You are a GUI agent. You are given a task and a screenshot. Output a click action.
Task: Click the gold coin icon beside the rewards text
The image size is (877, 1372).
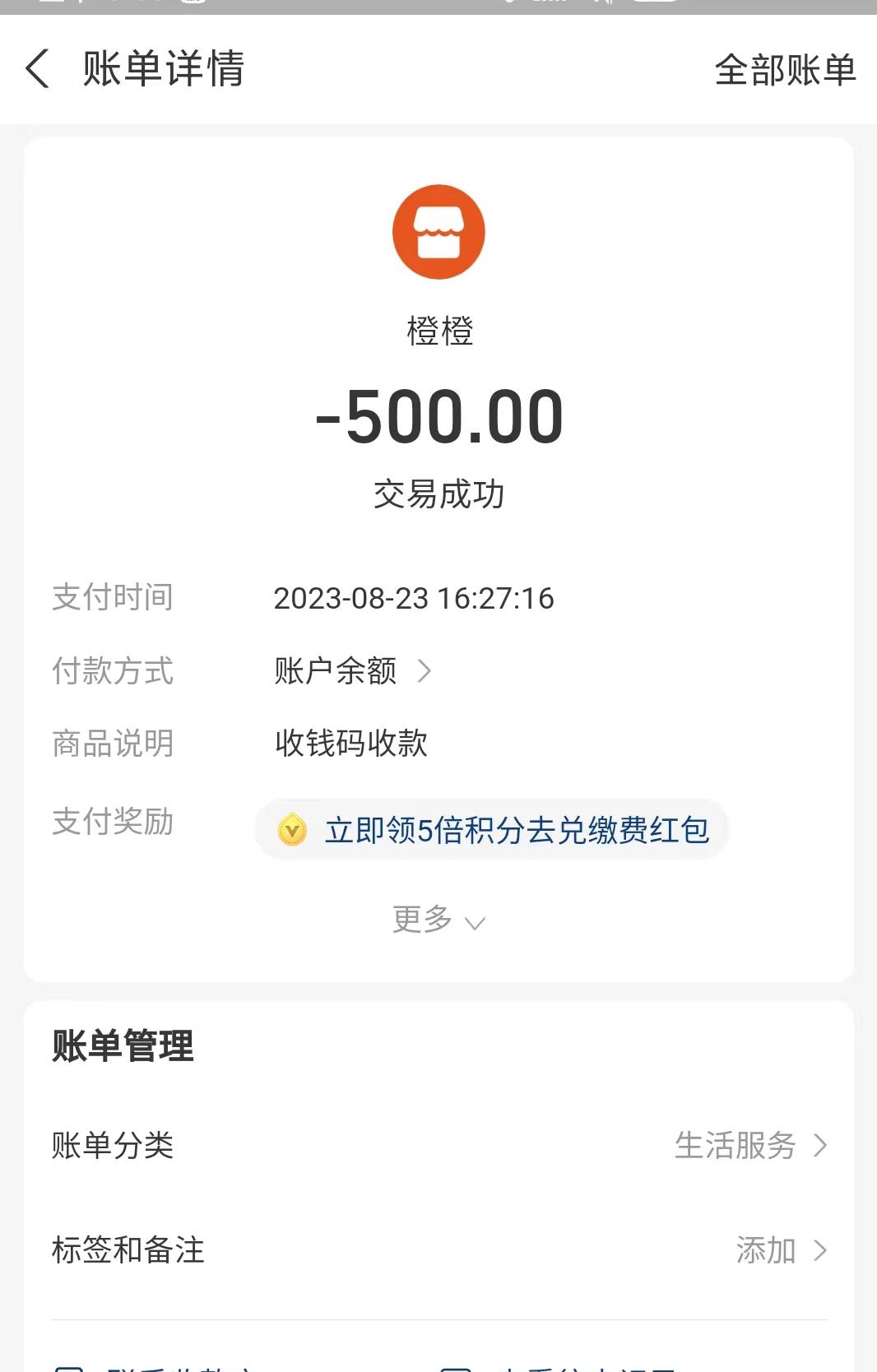[294, 830]
